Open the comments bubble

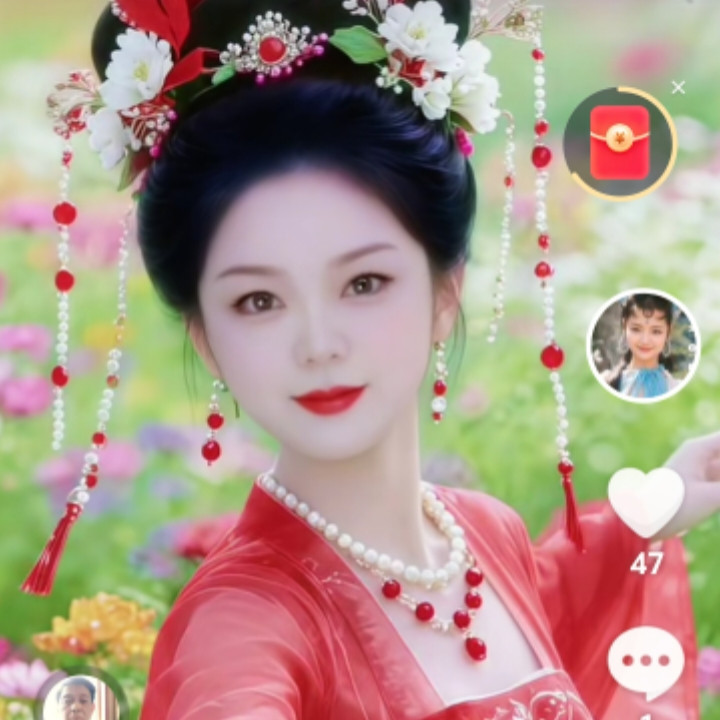(x=646, y=662)
